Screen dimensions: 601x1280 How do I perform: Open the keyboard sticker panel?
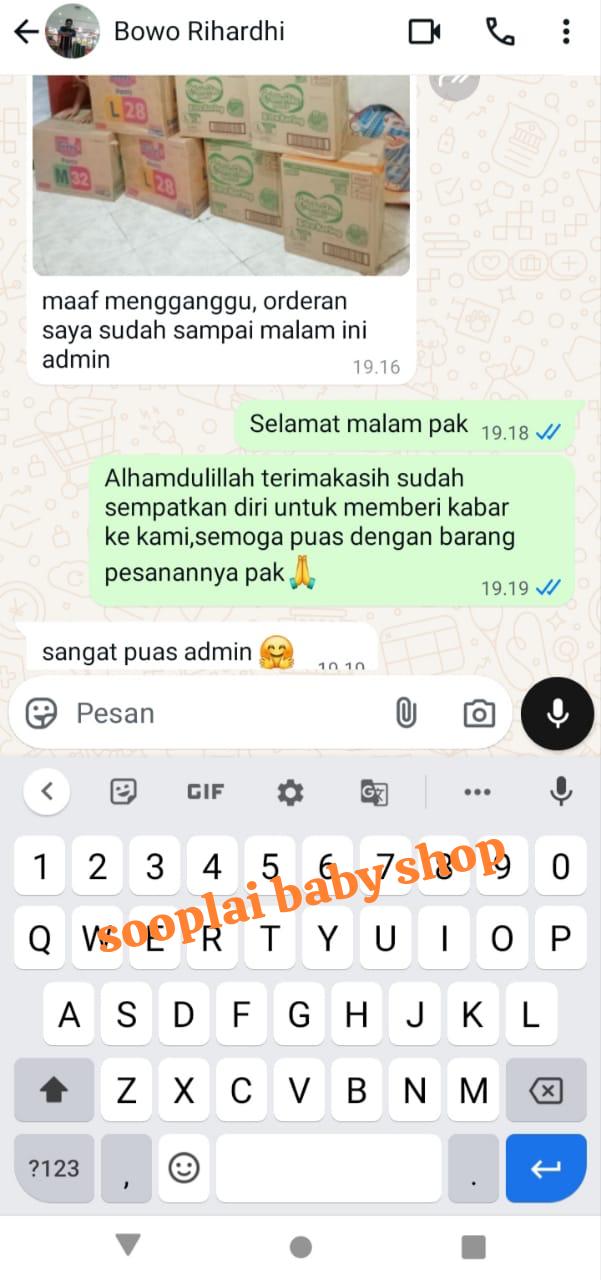pos(123,792)
